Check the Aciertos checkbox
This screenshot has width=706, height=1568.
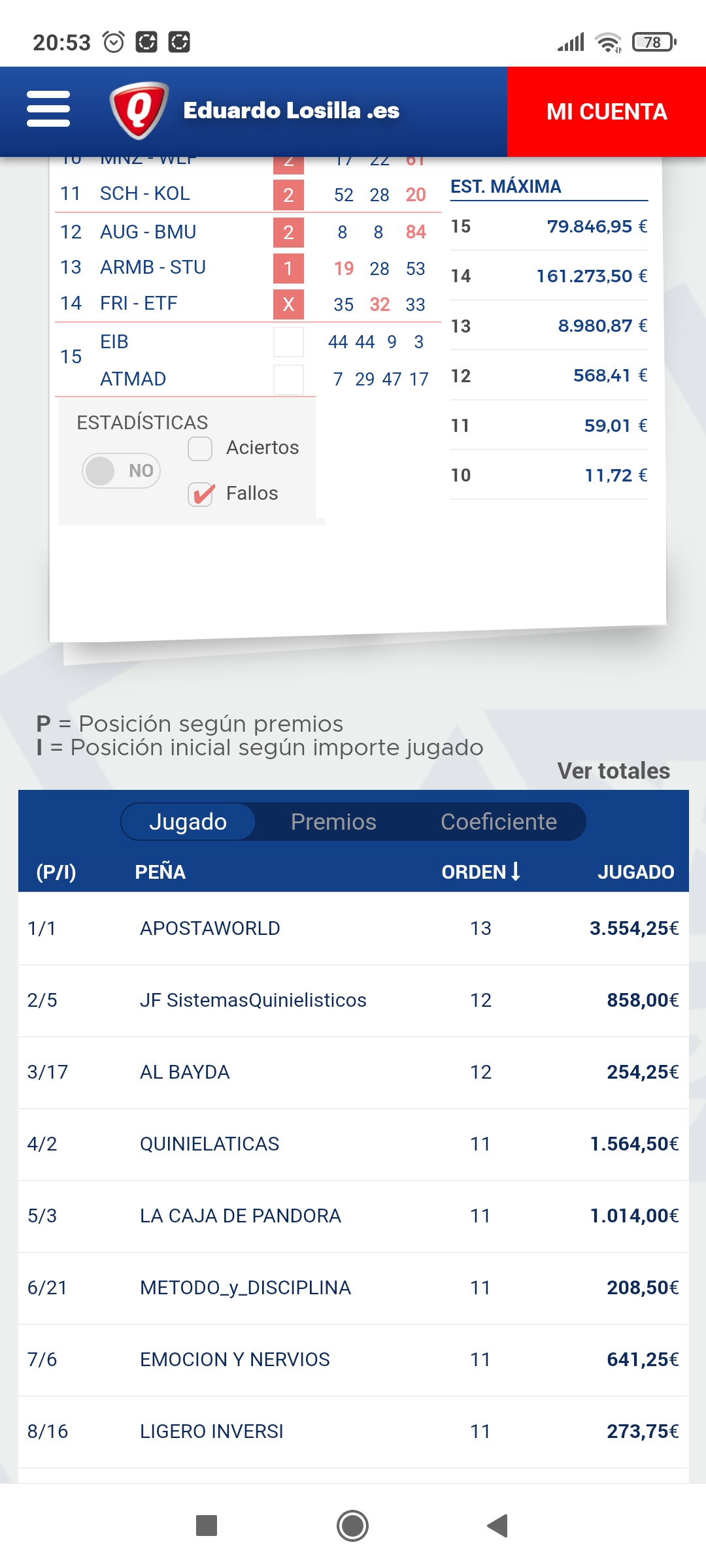(x=200, y=449)
